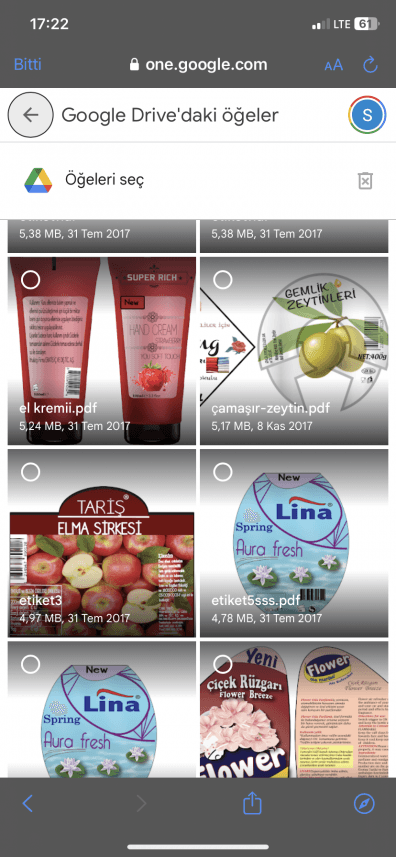Viewport: 396px width, 857px height.
Task: Open the share sheet
Action: 252,803
